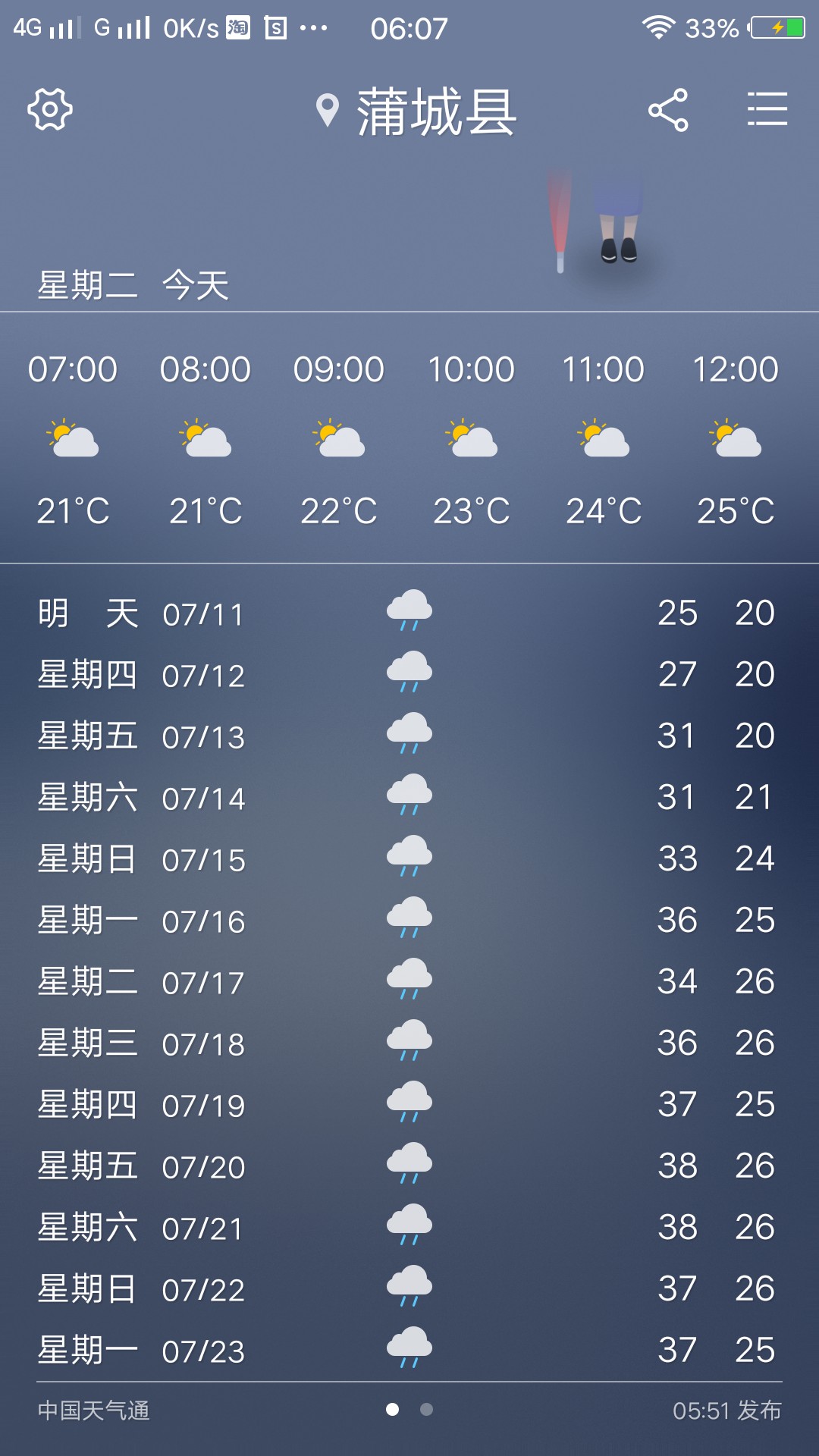The image size is (819, 1456).
Task: Go to the second page indicator dot
Action: click(x=427, y=1409)
